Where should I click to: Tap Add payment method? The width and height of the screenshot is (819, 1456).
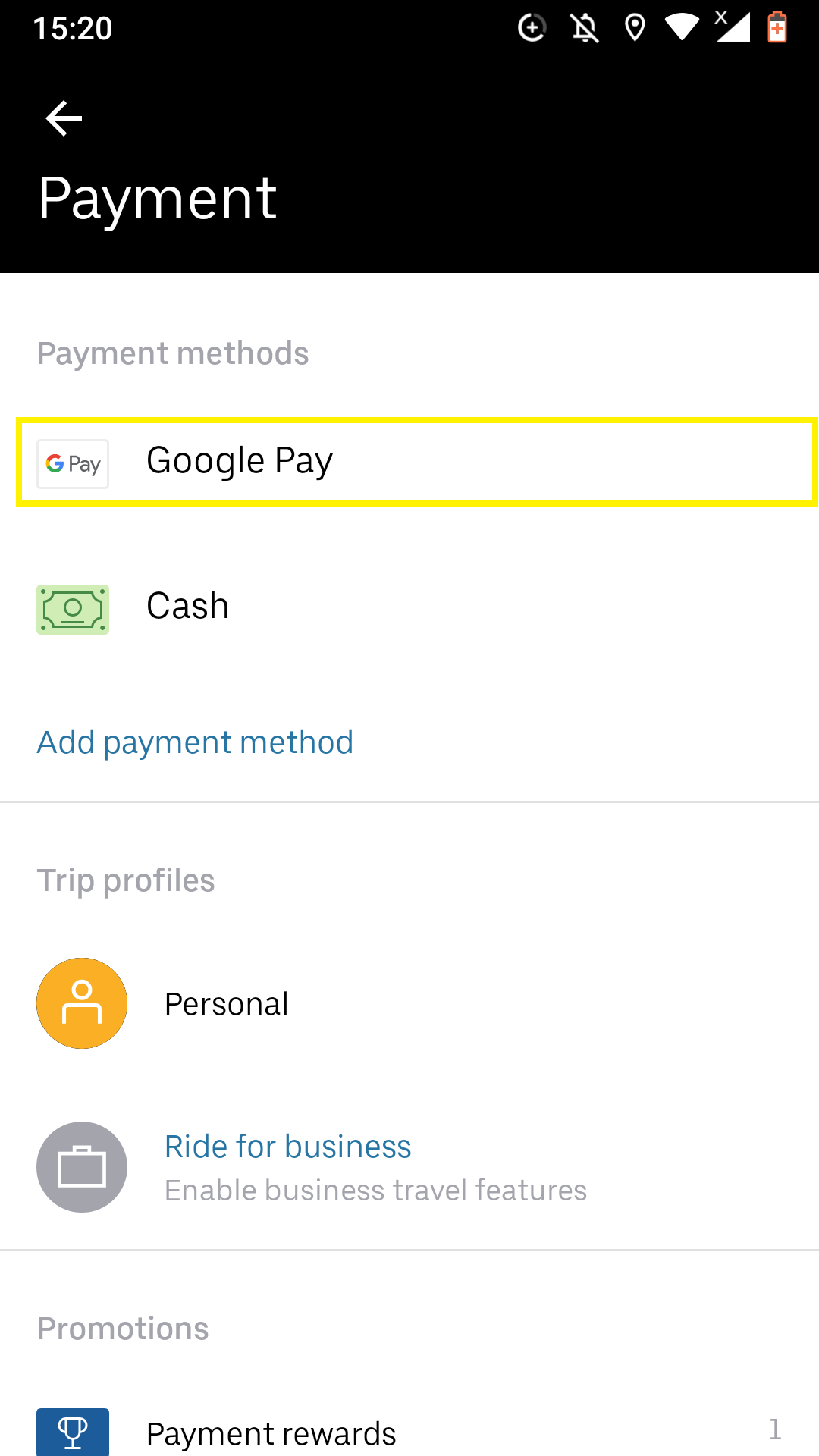click(x=196, y=742)
